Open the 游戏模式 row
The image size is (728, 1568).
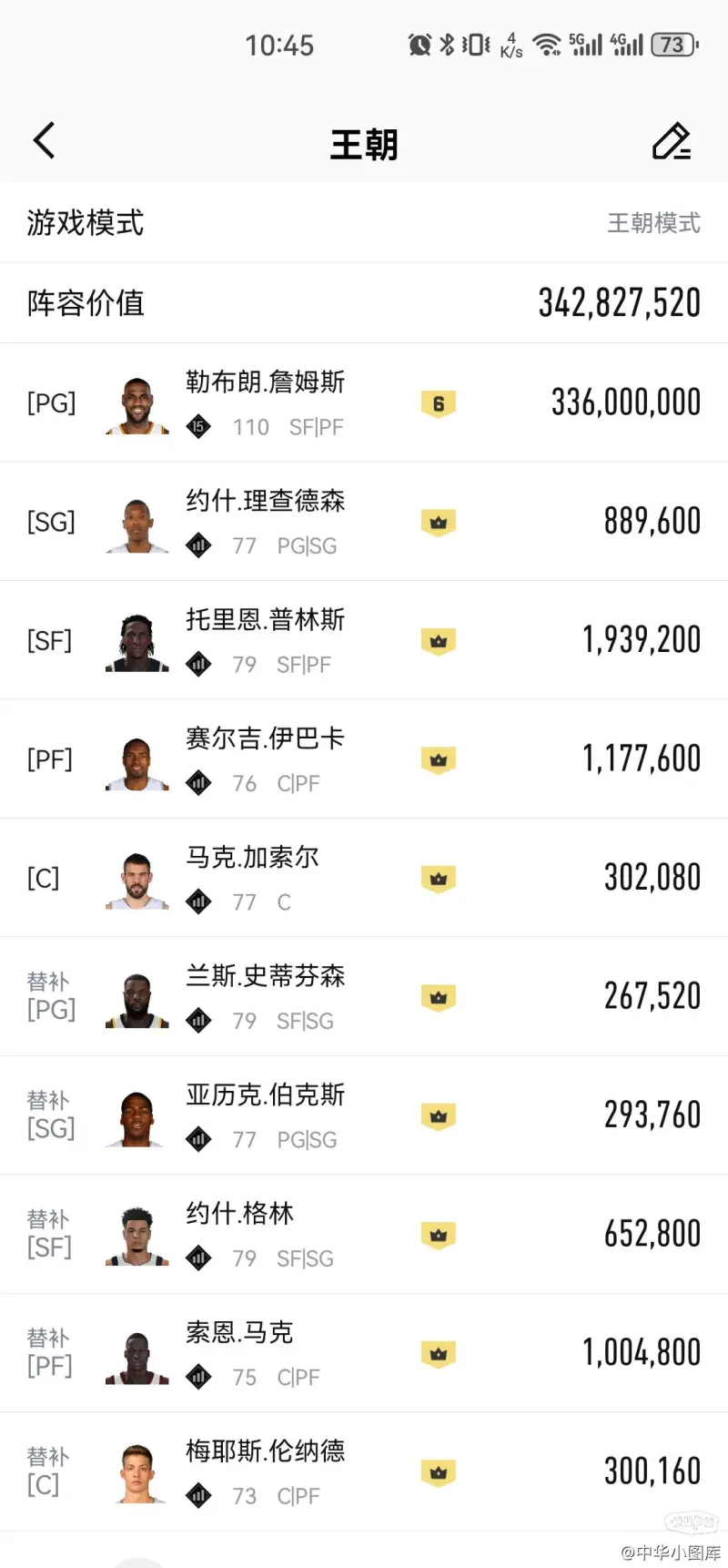coord(364,222)
